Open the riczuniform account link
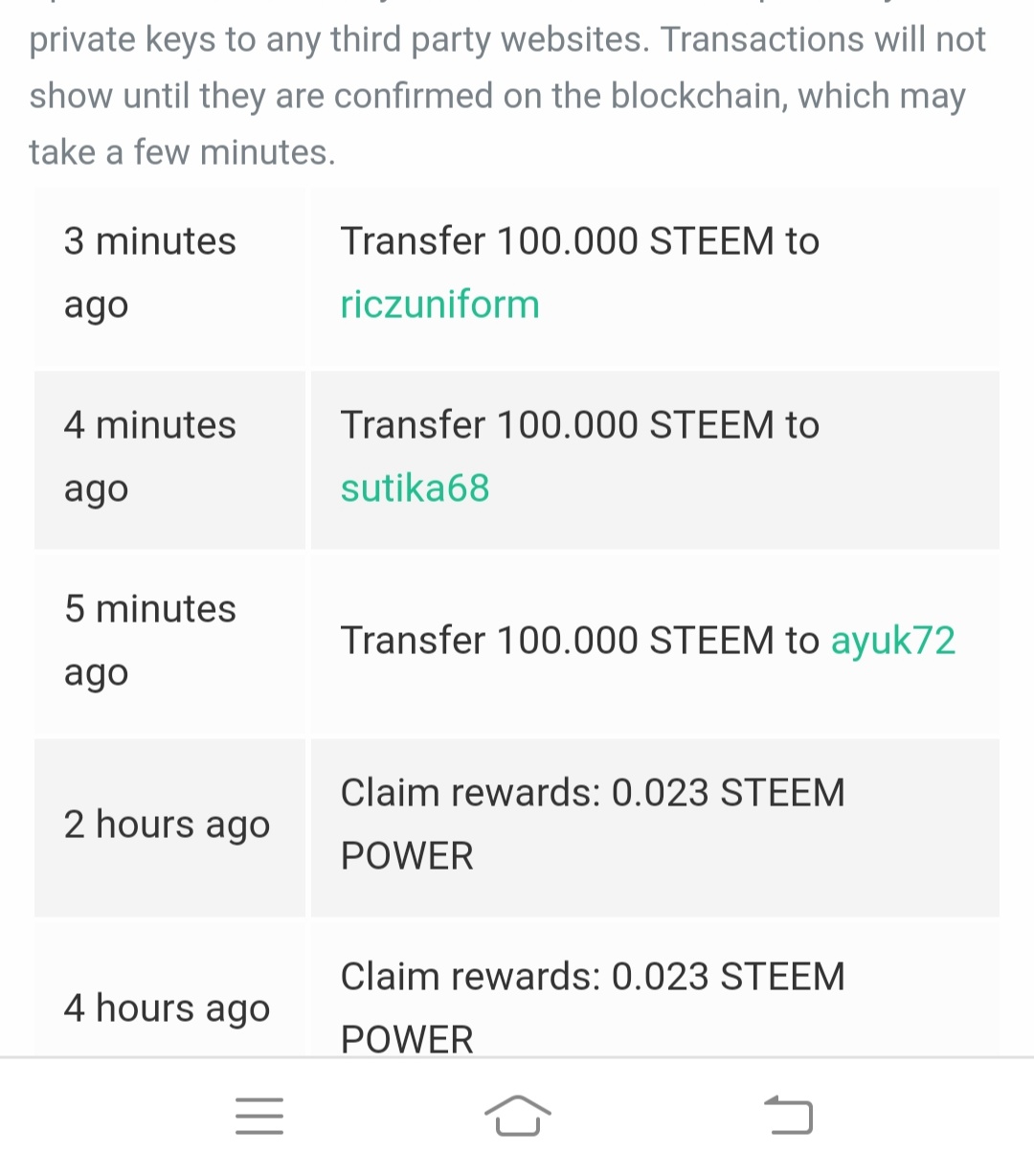1034x1176 pixels. (439, 305)
